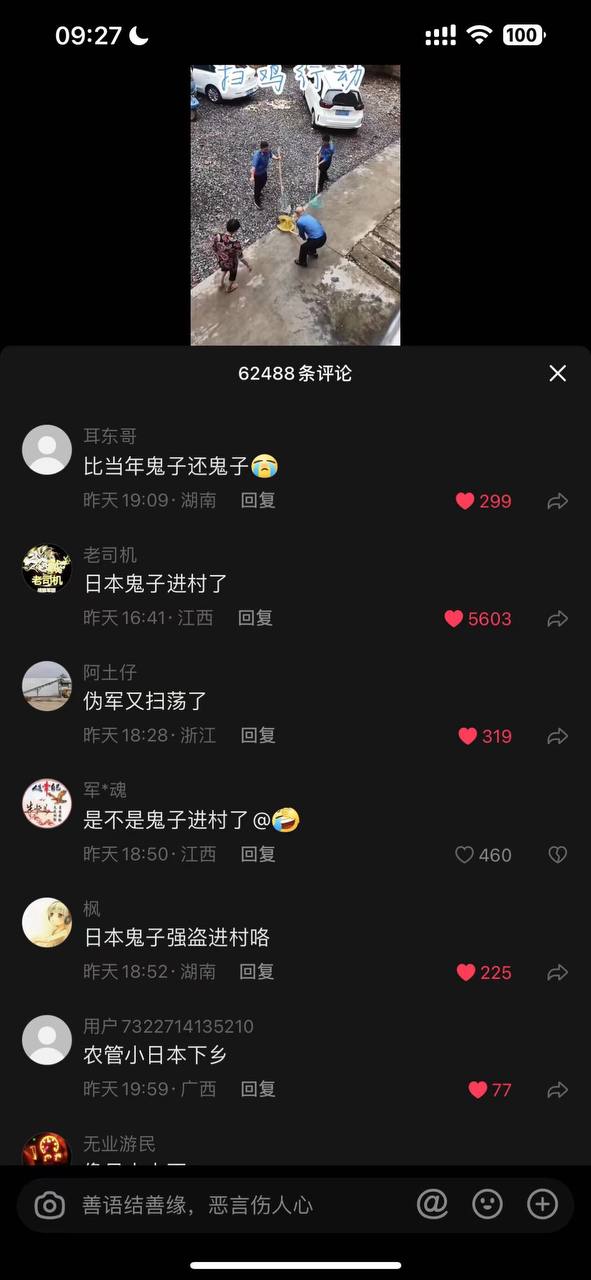Reply to 阿土仔's comment
The image size is (591, 1280).
[258, 735]
